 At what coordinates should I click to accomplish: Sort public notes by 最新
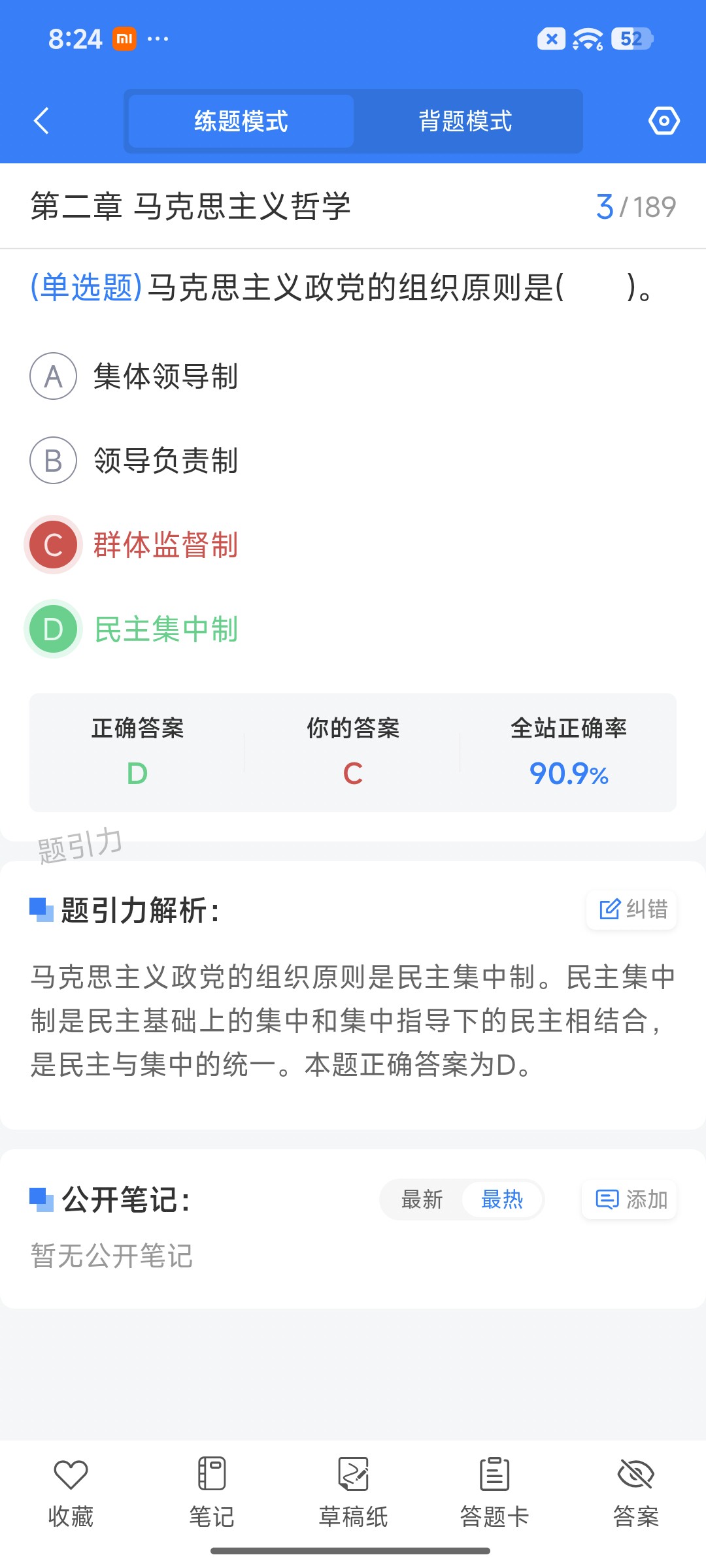point(422,1200)
